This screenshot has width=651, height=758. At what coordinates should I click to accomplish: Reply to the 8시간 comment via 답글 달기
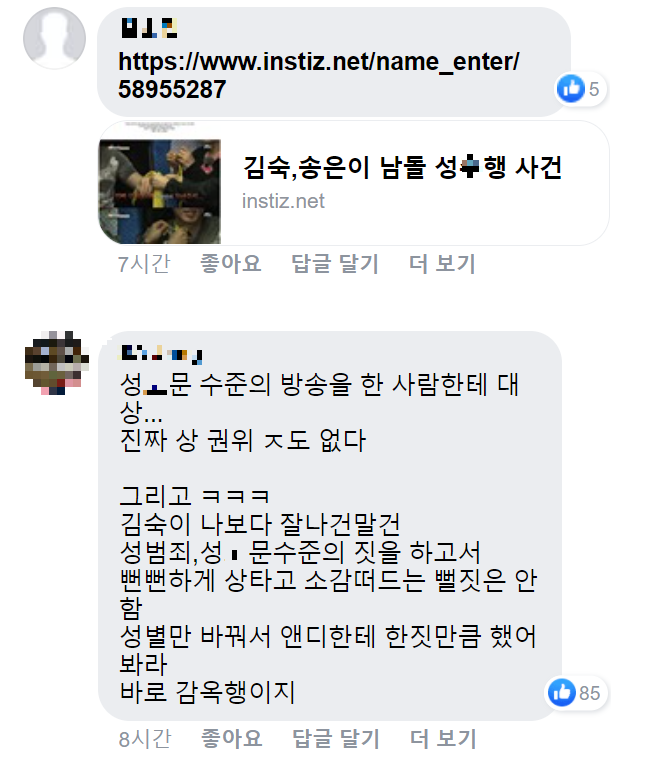point(335,739)
